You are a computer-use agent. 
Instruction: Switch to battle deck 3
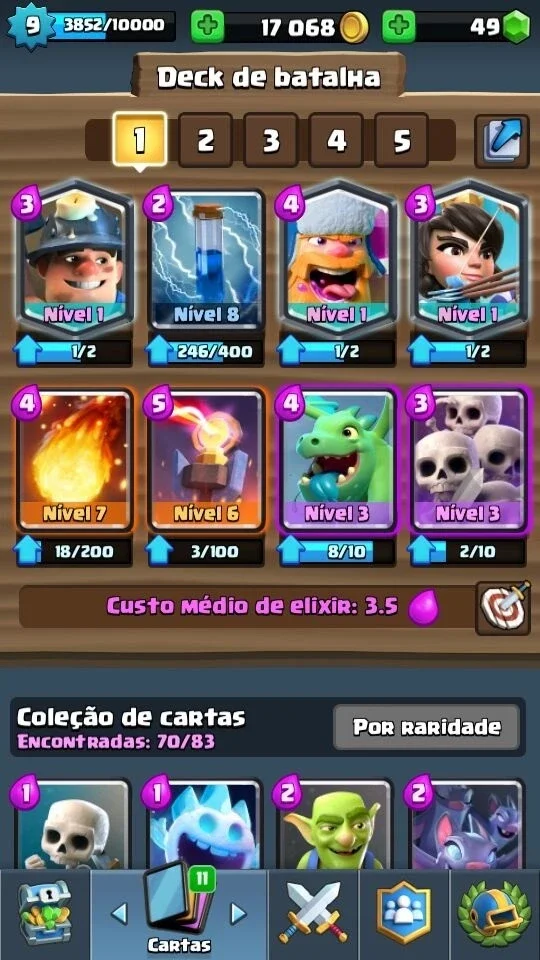271,140
